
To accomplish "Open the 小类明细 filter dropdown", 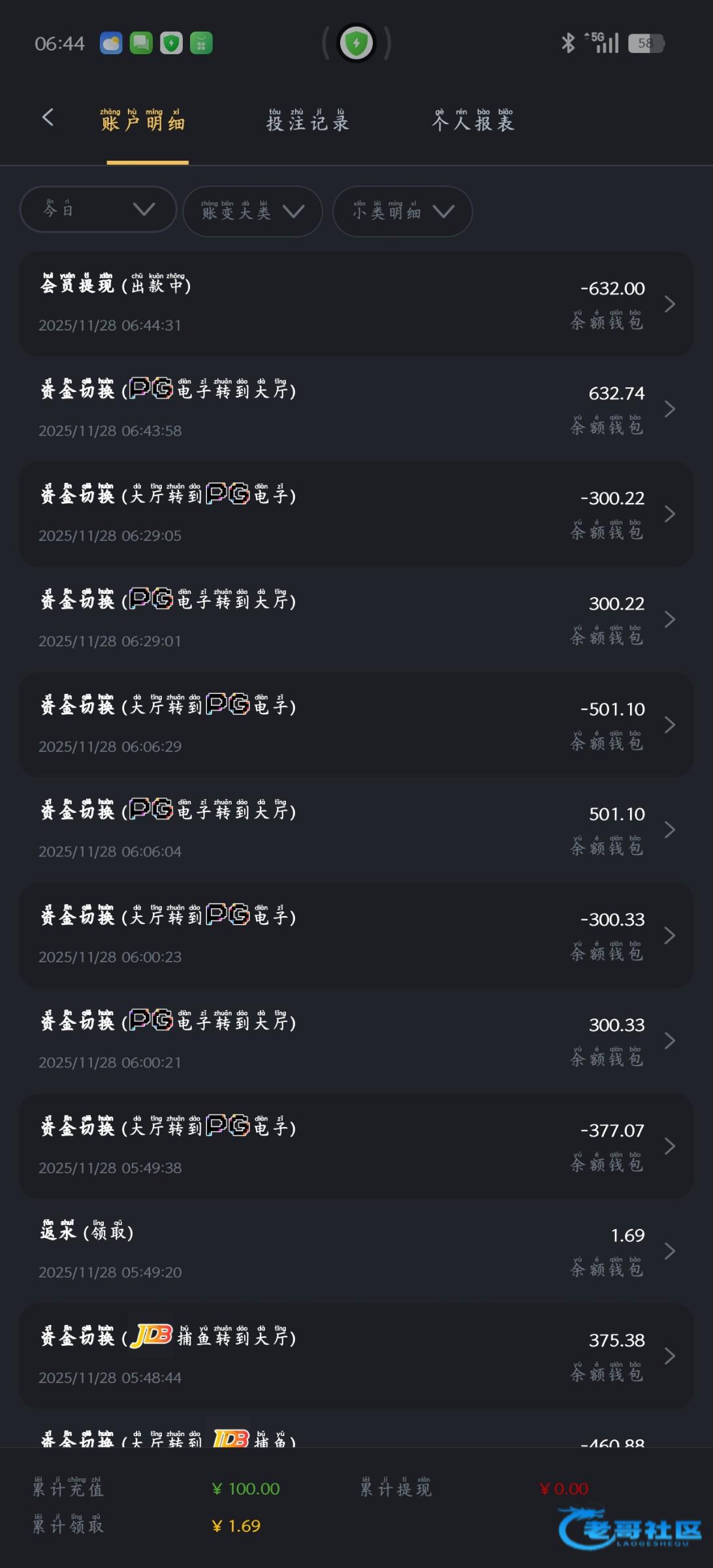I will pyautogui.click(x=402, y=211).
